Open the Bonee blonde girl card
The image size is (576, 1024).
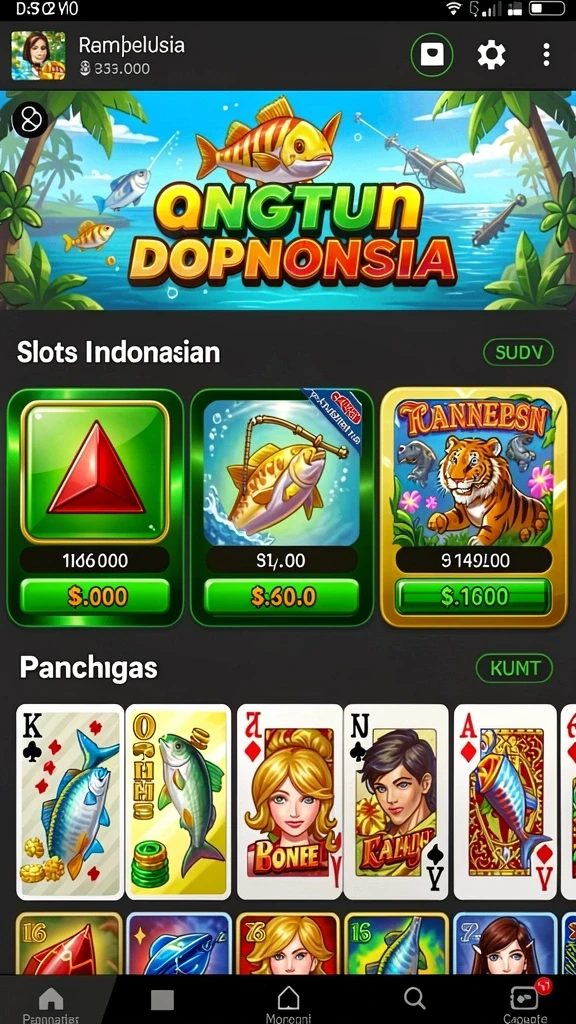click(290, 801)
